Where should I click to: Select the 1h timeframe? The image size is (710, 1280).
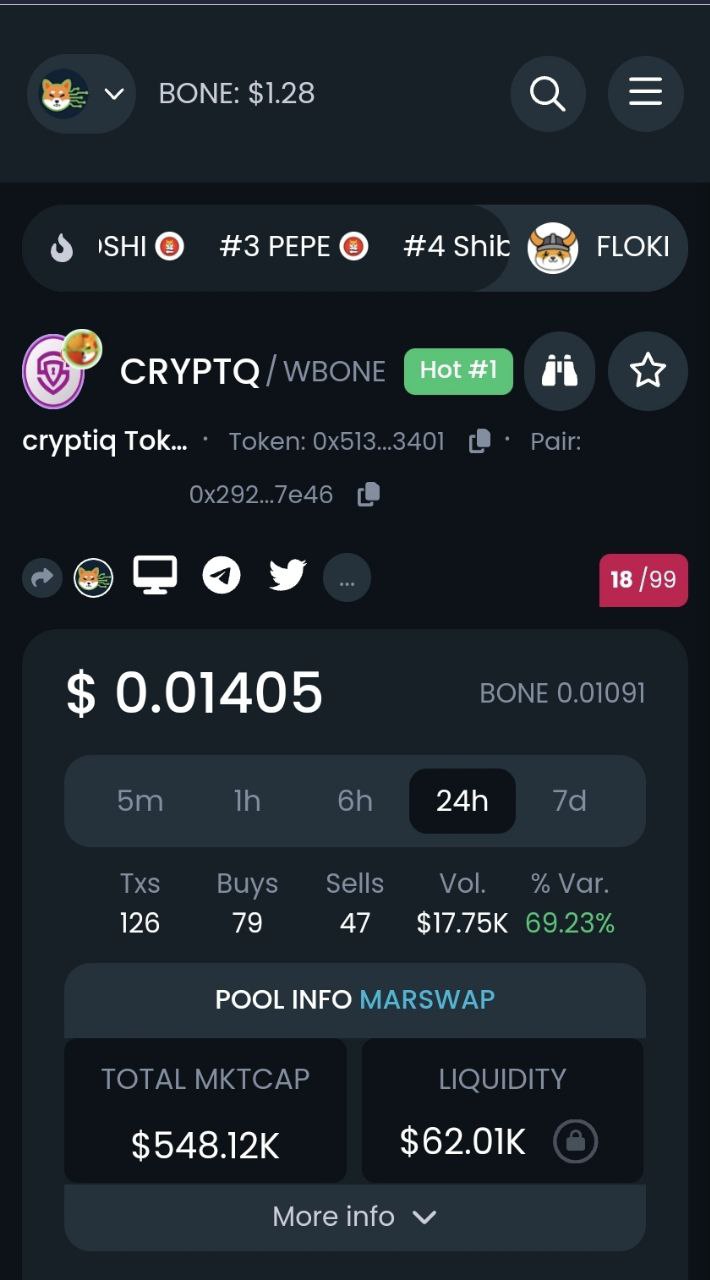(x=247, y=801)
